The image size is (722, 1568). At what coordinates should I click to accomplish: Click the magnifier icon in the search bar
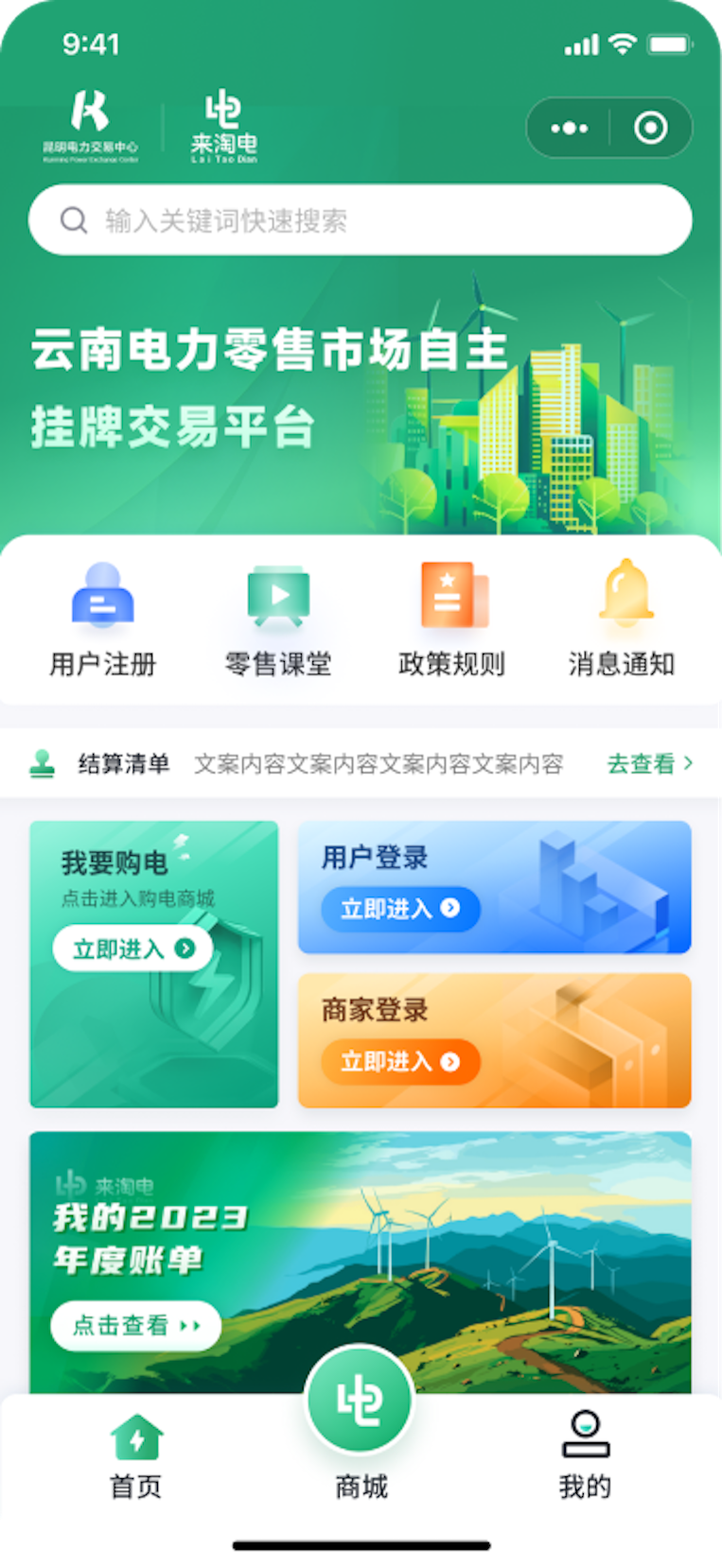tap(73, 219)
